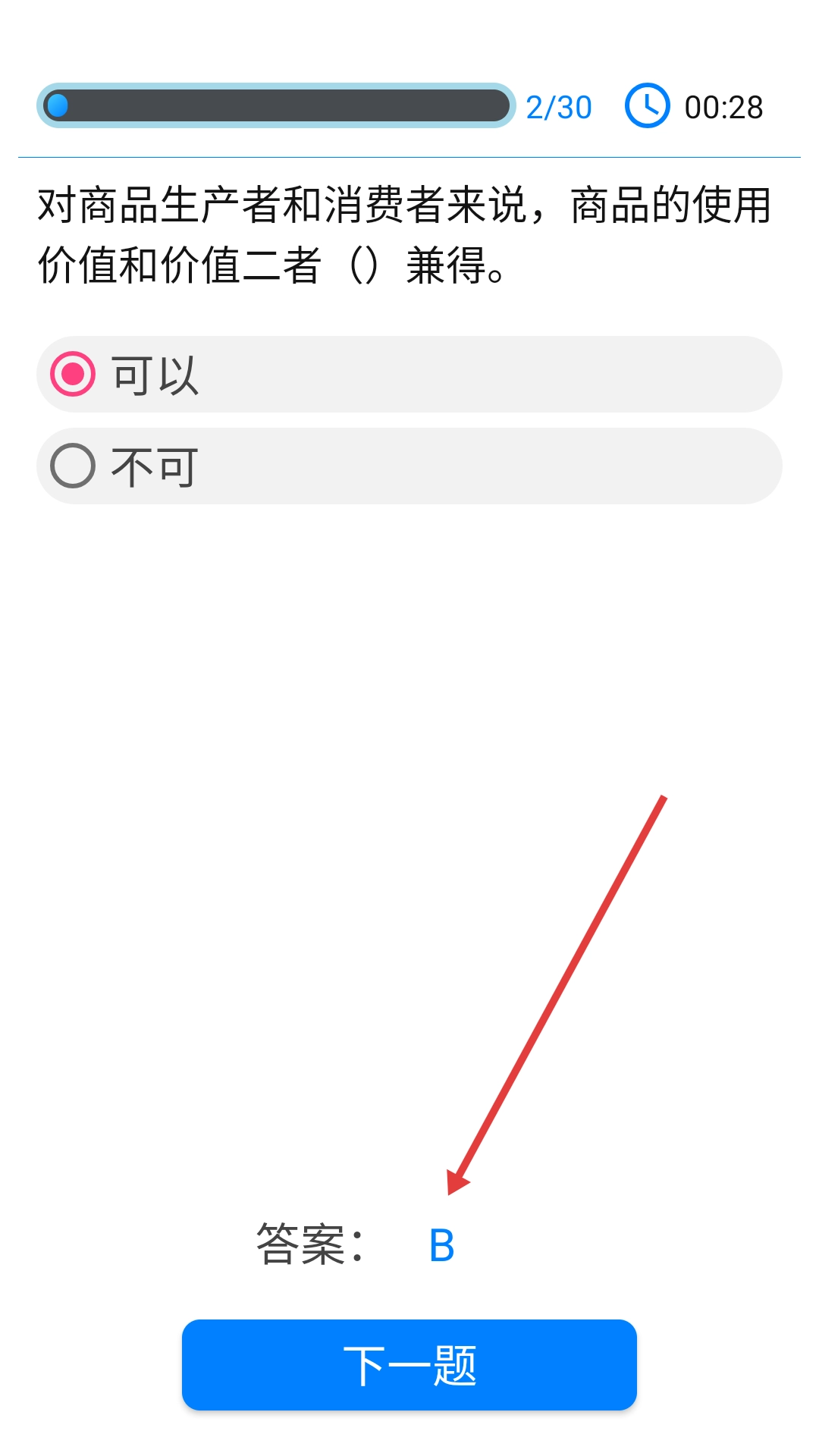Select the 可以 answer option
Image resolution: width=819 pixels, height=1456 pixels.
click(409, 375)
